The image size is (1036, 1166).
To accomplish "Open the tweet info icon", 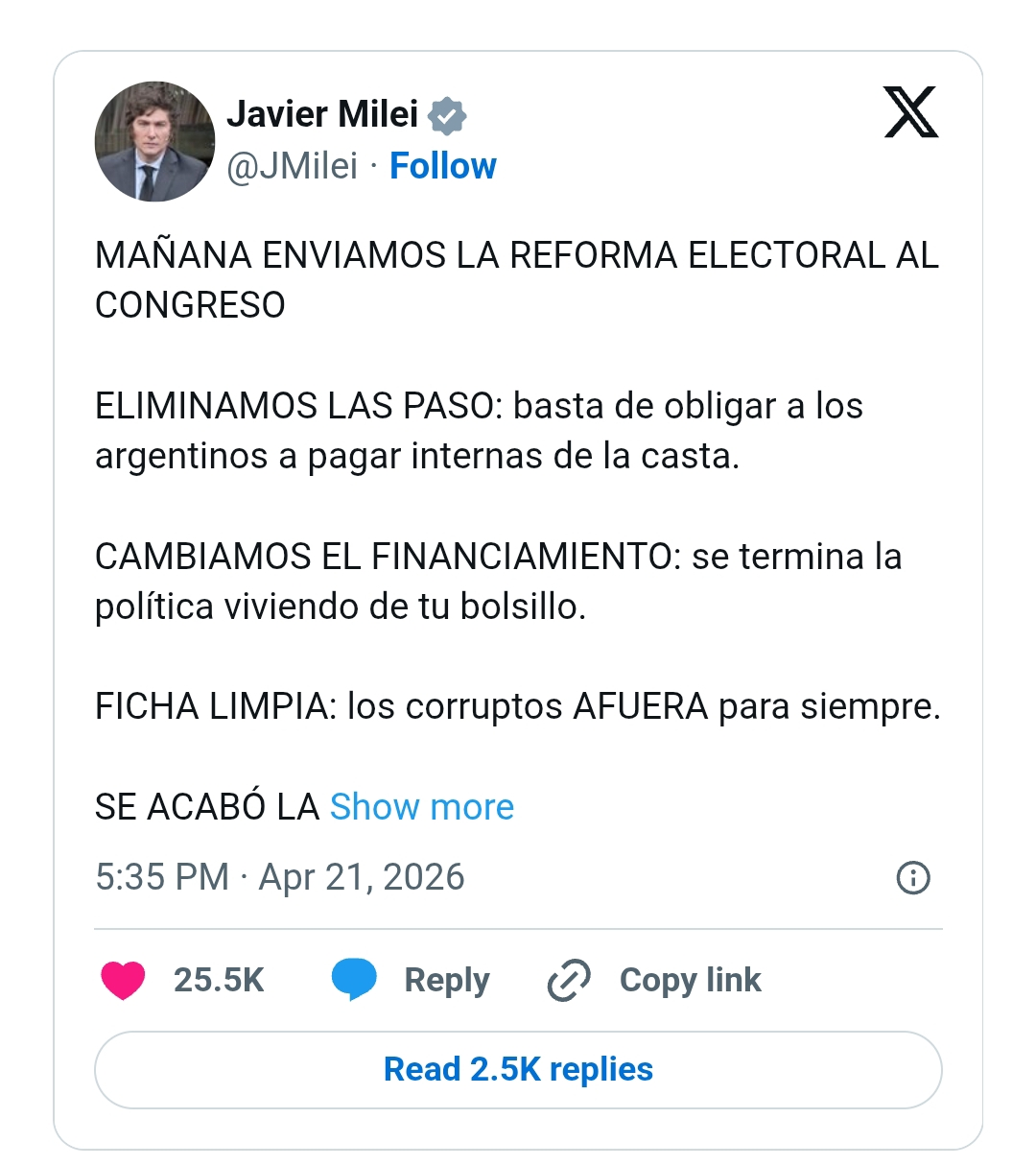I will 912,877.
